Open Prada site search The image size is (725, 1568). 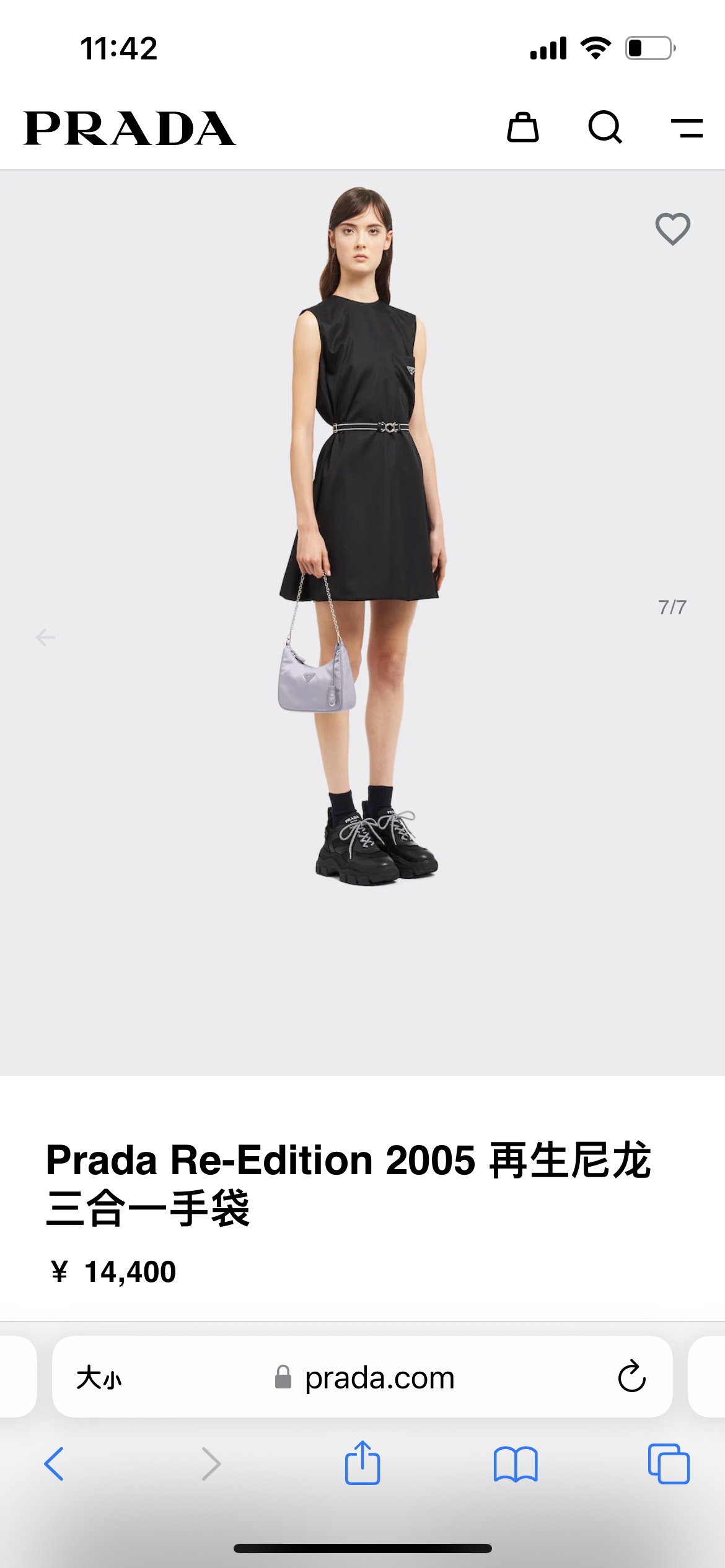(x=605, y=128)
